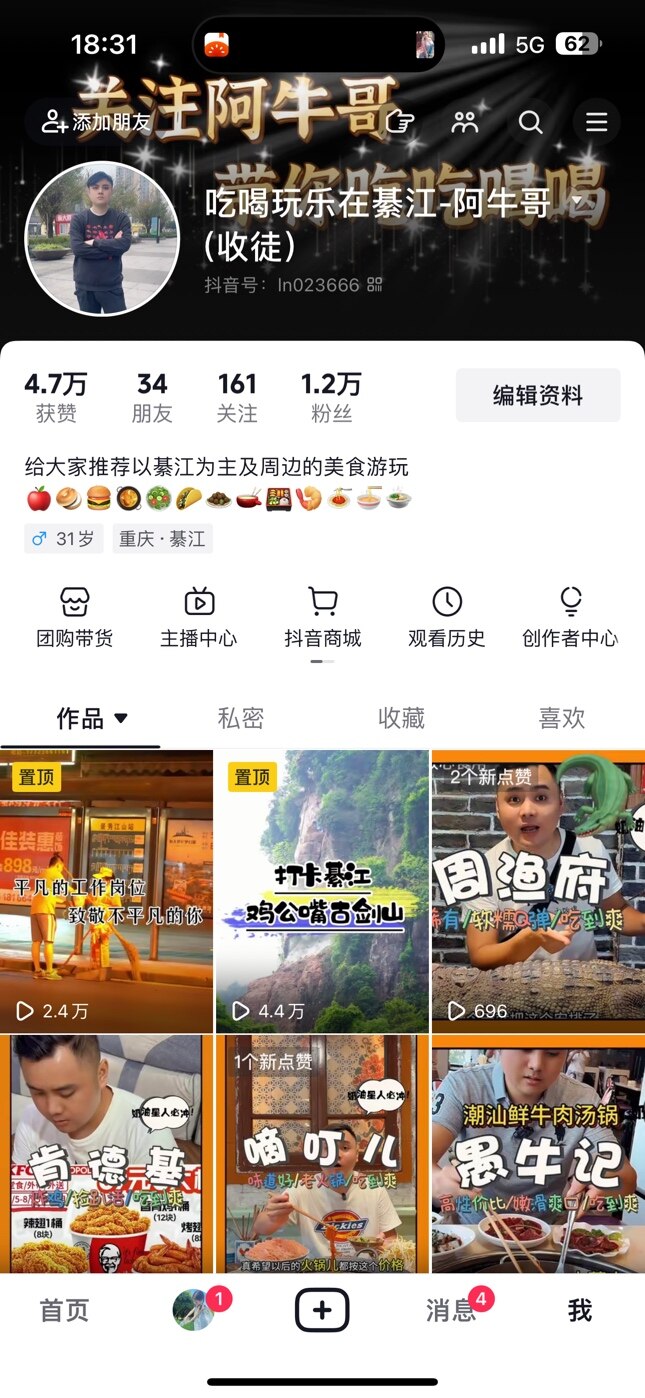Open the hamburger menu icon
The width and height of the screenshot is (645, 1398).
(596, 122)
